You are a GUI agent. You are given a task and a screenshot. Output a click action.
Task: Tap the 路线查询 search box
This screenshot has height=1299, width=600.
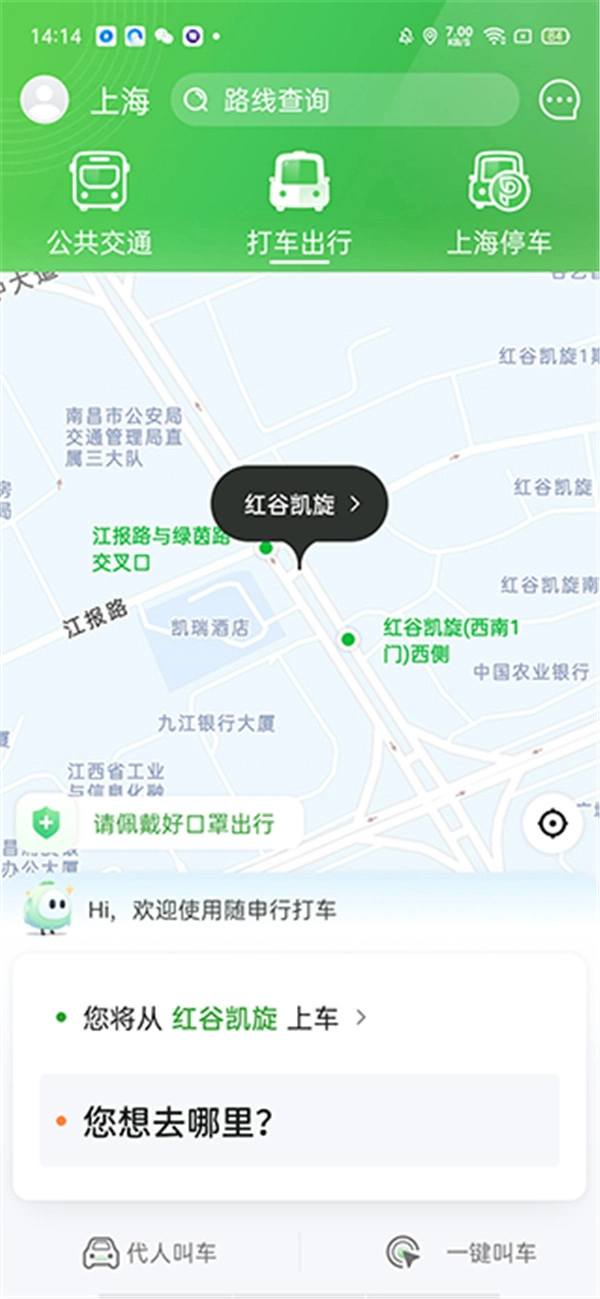coord(344,100)
